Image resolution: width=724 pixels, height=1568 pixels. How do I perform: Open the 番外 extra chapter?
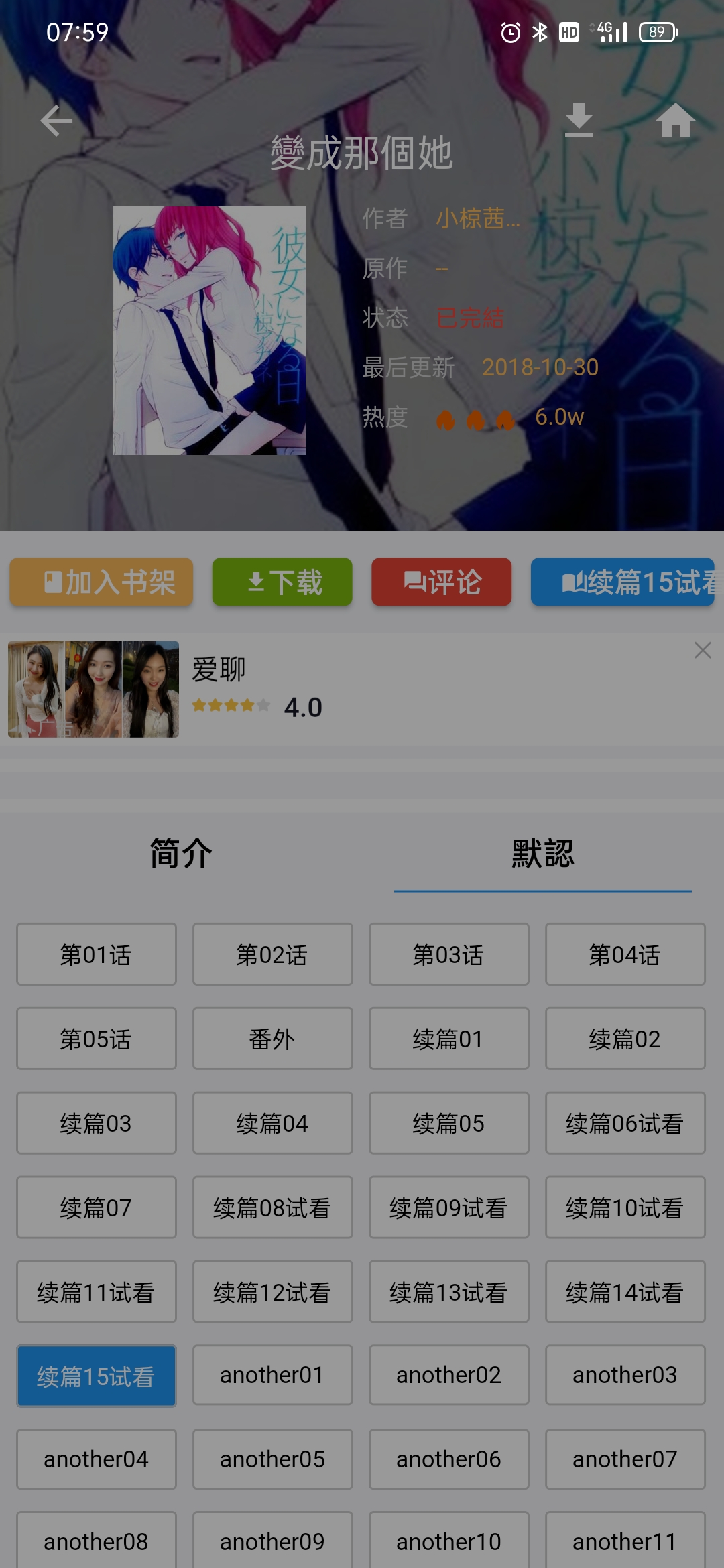272,1039
